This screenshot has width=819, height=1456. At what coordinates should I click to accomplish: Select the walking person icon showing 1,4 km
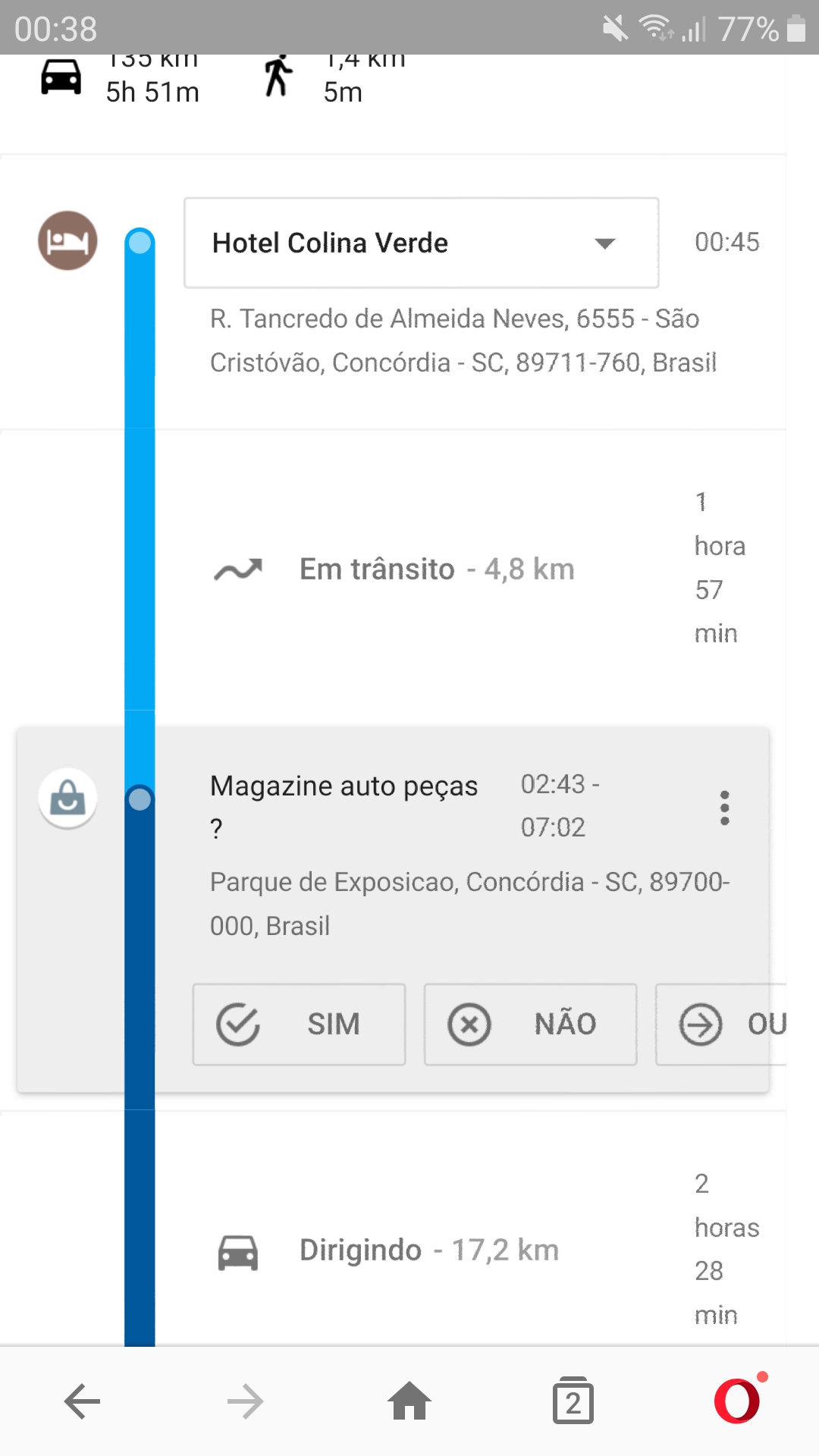tap(280, 76)
